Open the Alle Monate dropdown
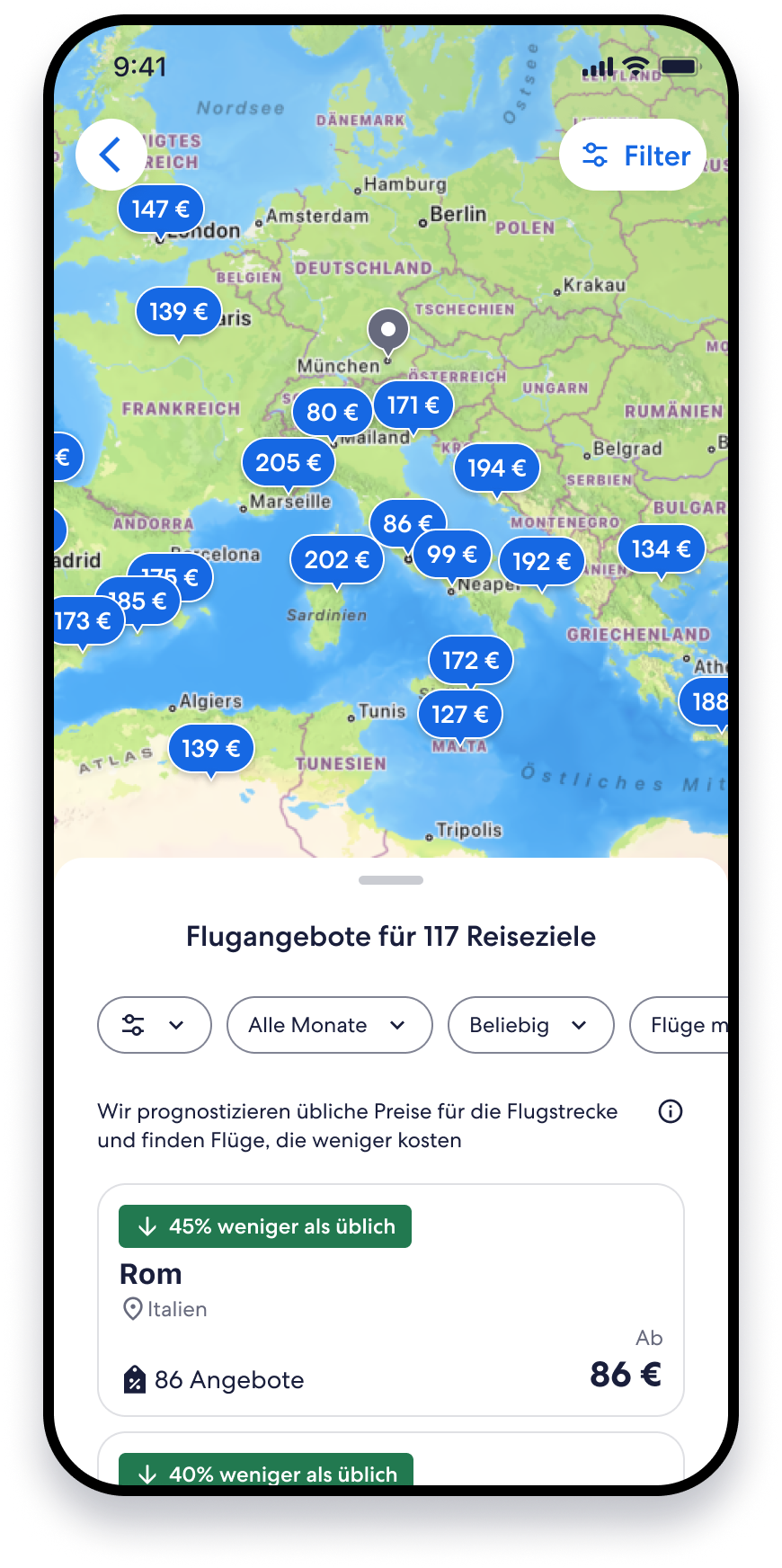The width and height of the screenshot is (782, 1568). (329, 1025)
